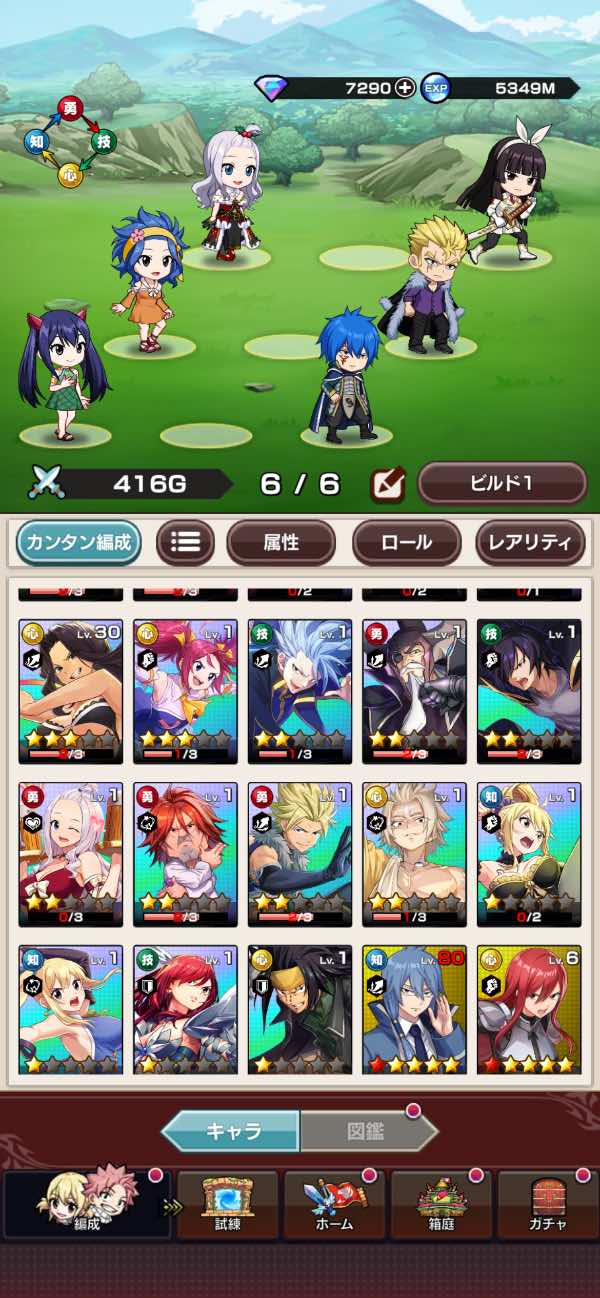Filter characters by ロール
Screen dimensions: 600x1298
pyautogui.click(x=406, y=543)
